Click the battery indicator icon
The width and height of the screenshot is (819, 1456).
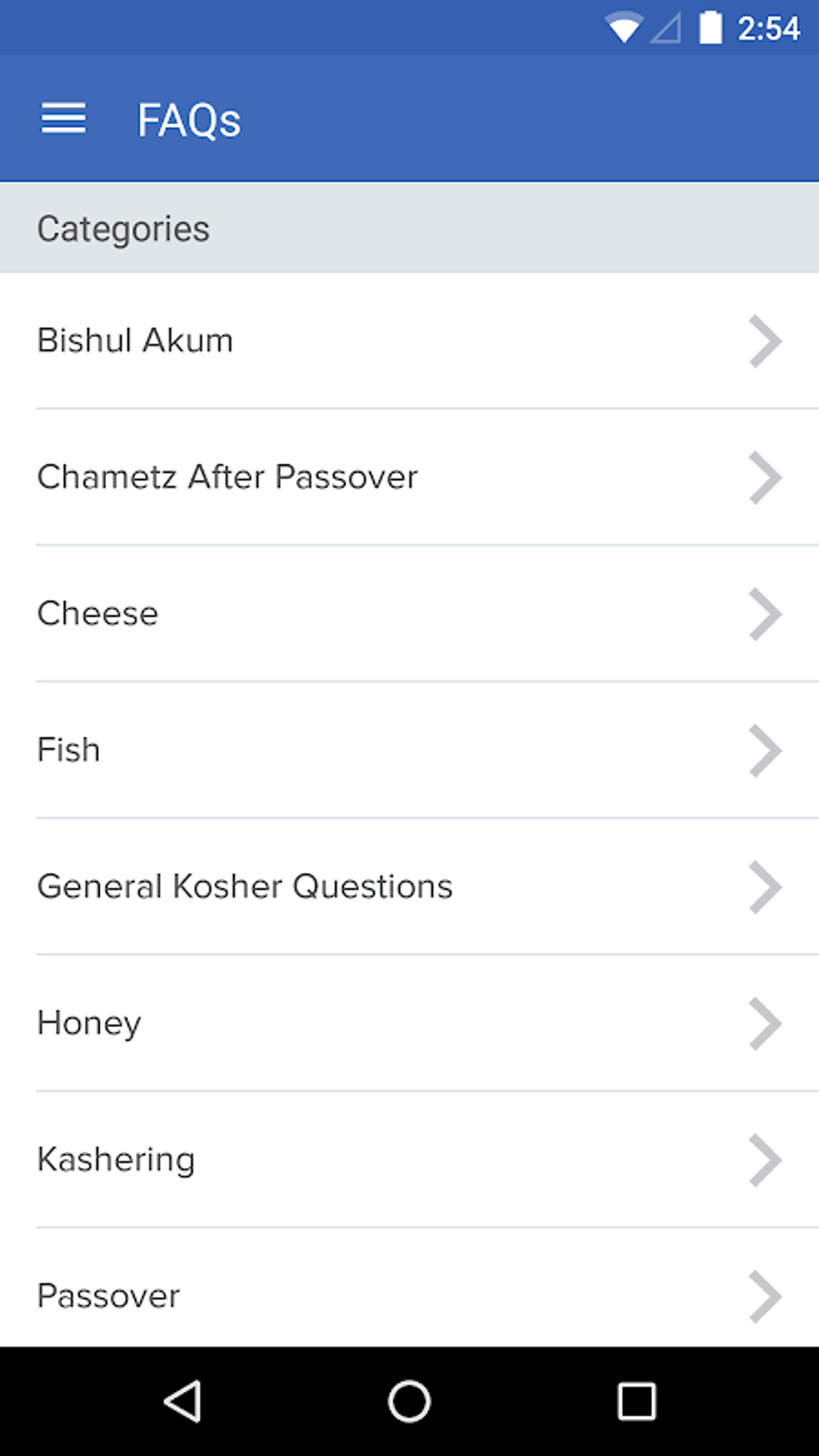coord(710,26)
